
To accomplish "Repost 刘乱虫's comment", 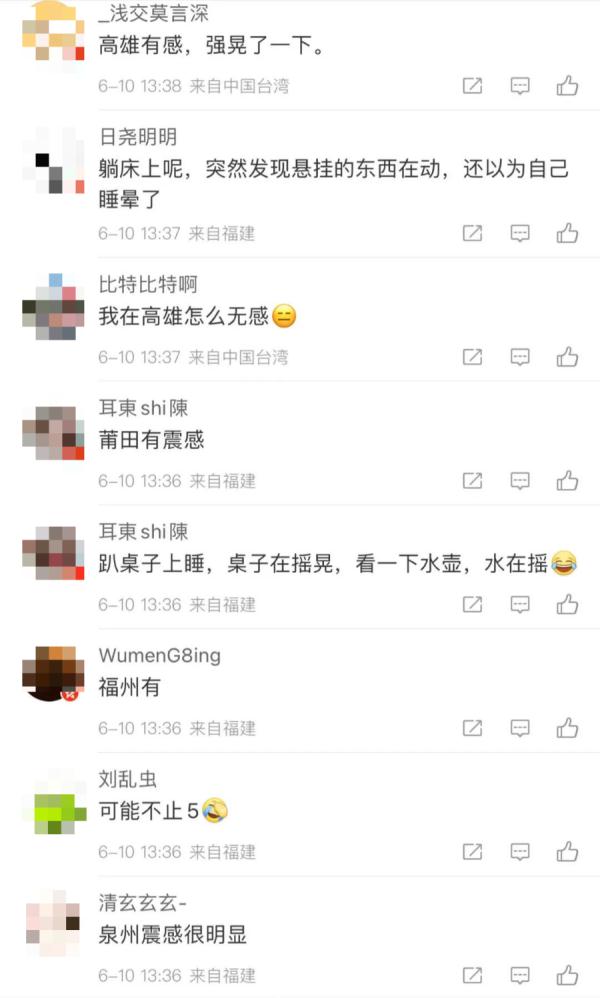I will click(x=472, y=852).
